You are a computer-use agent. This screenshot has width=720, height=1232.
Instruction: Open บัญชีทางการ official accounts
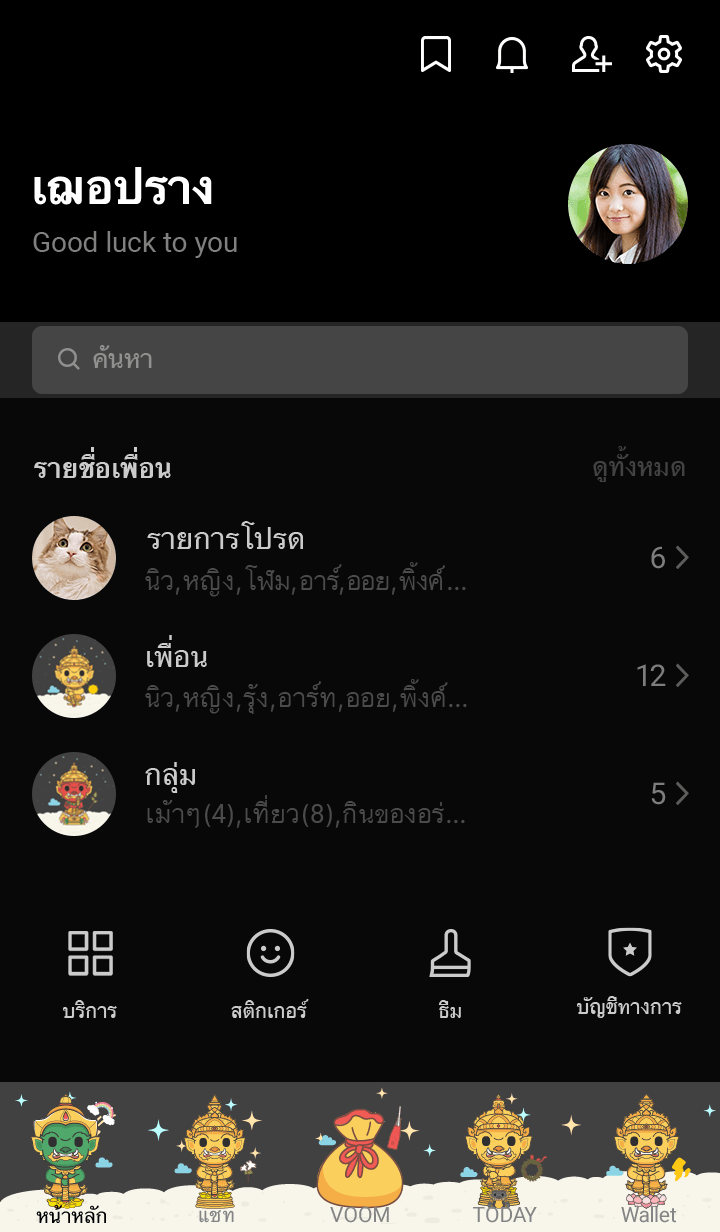(x=629, y=972)
